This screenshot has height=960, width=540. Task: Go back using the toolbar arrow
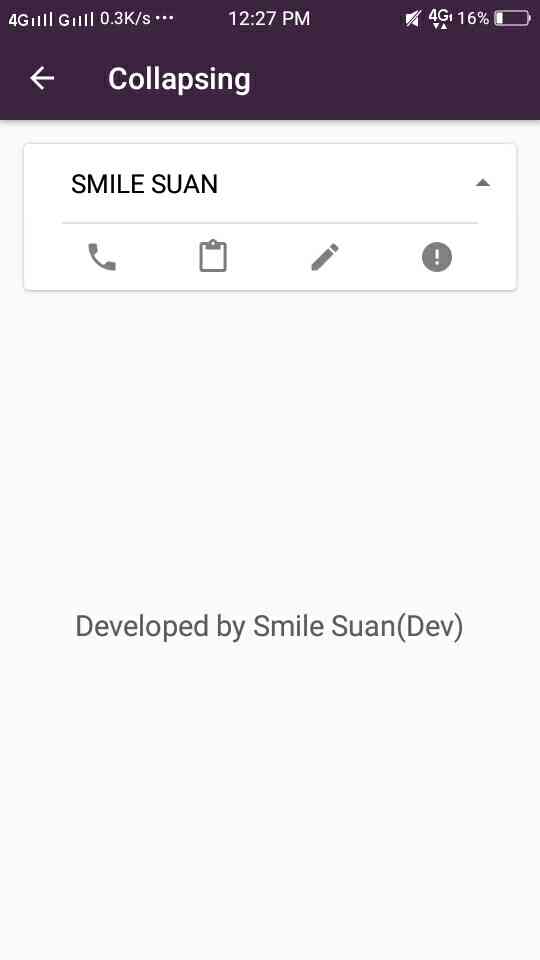(x=42, y=78)
